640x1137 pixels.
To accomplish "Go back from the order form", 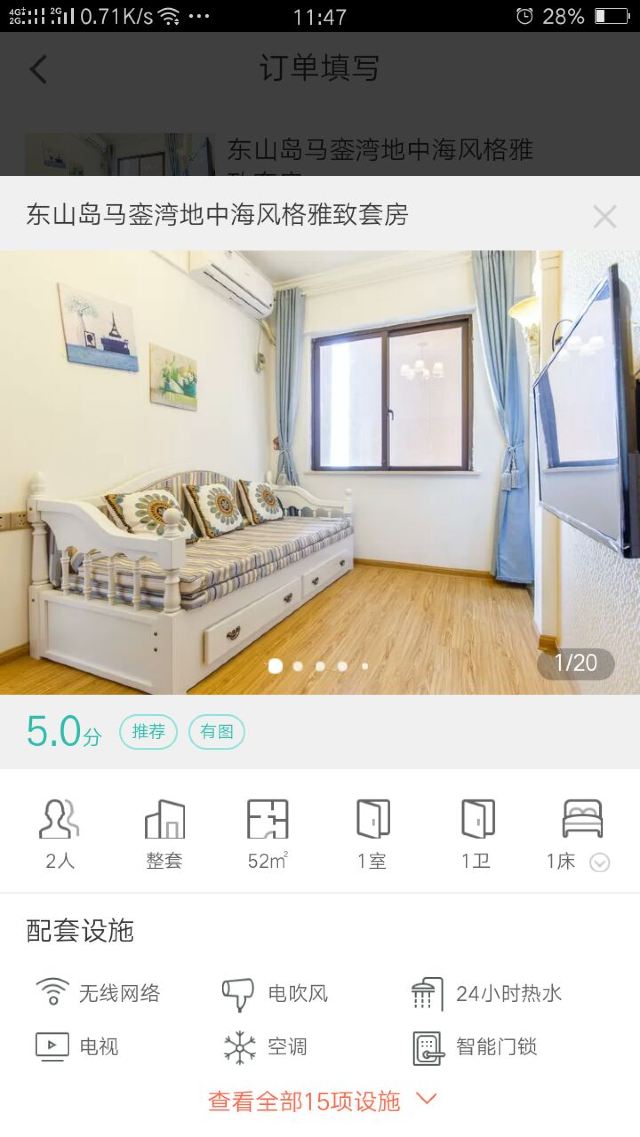I will pyautogui.click(x=38, y=70).
